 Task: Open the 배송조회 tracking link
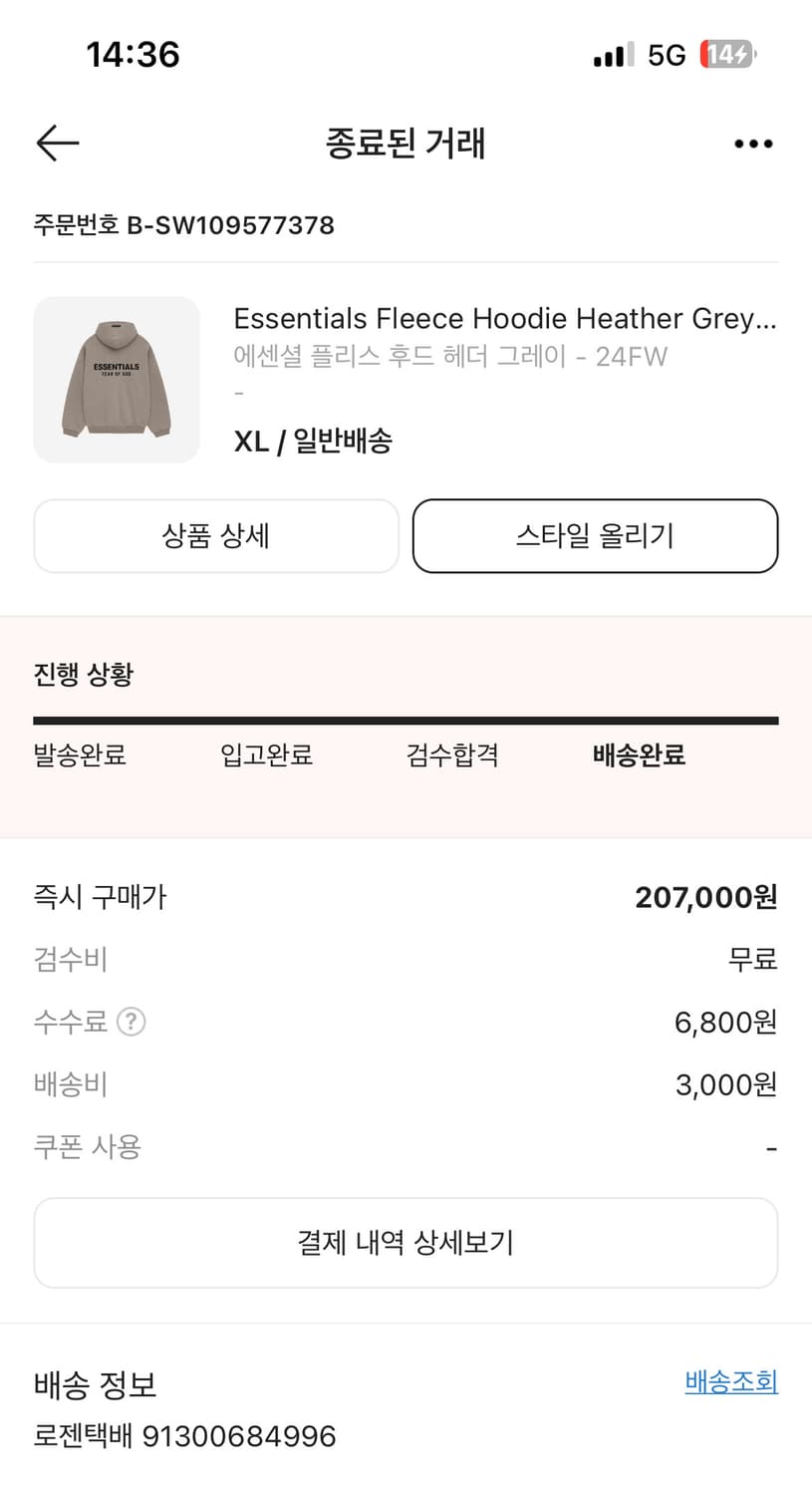coord(730,1381)
